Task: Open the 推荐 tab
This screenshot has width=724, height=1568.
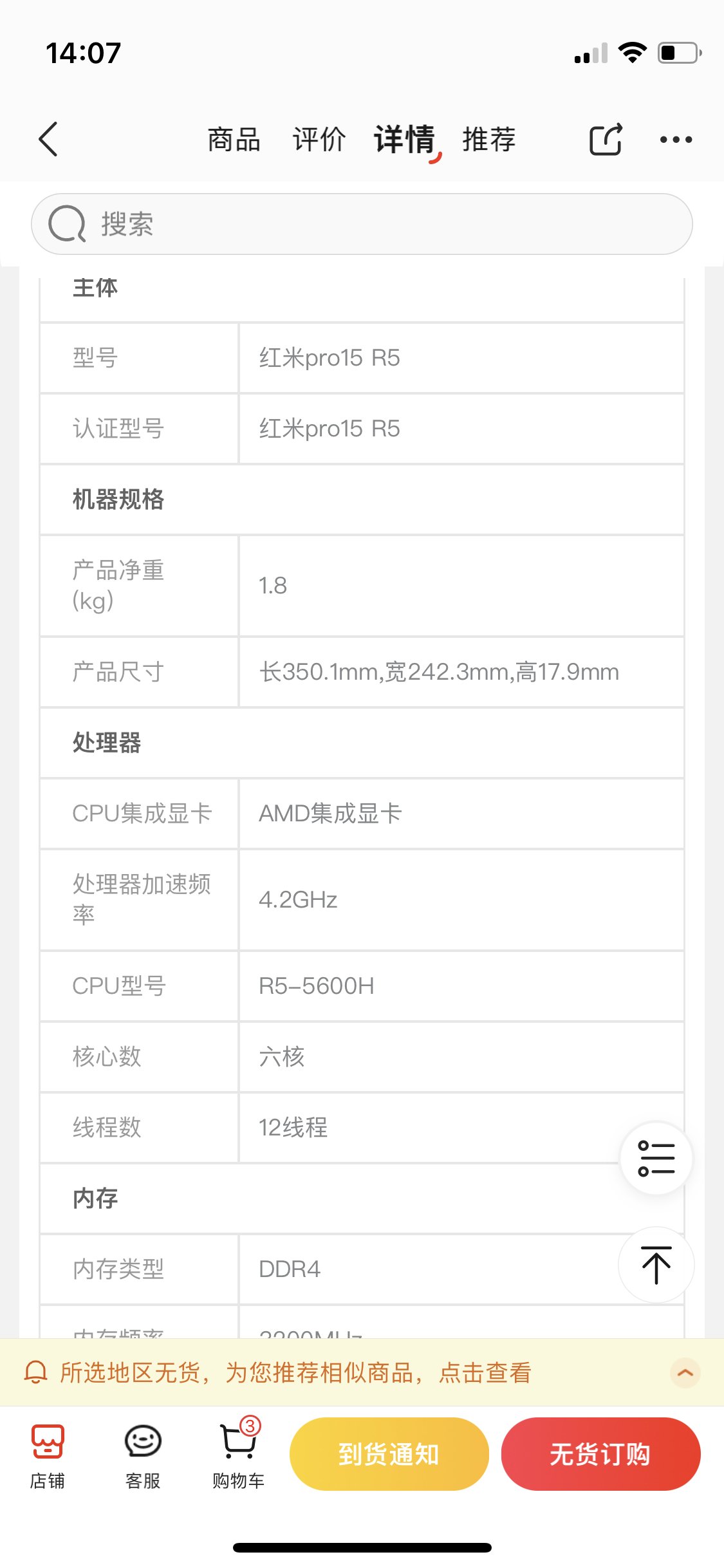Action: pyautogui.click(x=489, y=139)
